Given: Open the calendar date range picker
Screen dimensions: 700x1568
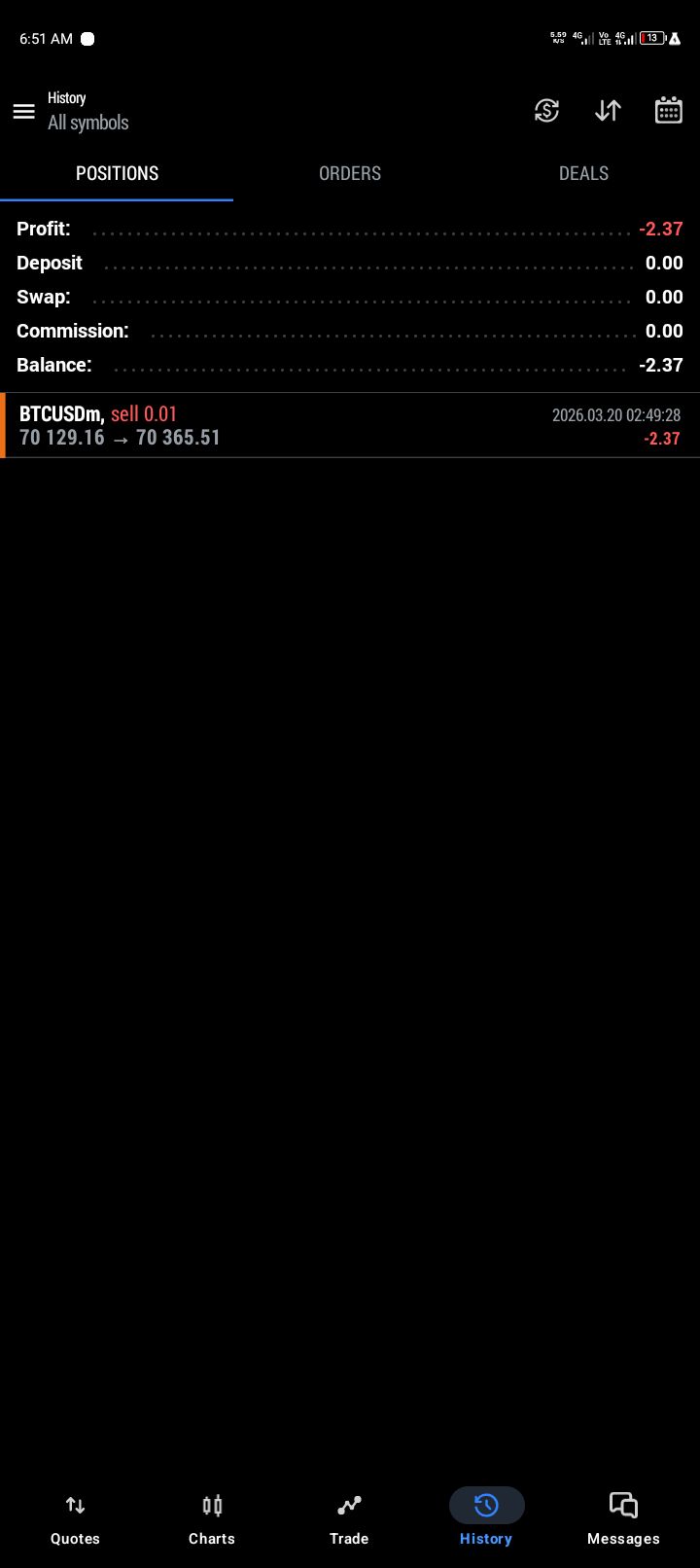Looking at the screenshot, I should tap(669, 111).
